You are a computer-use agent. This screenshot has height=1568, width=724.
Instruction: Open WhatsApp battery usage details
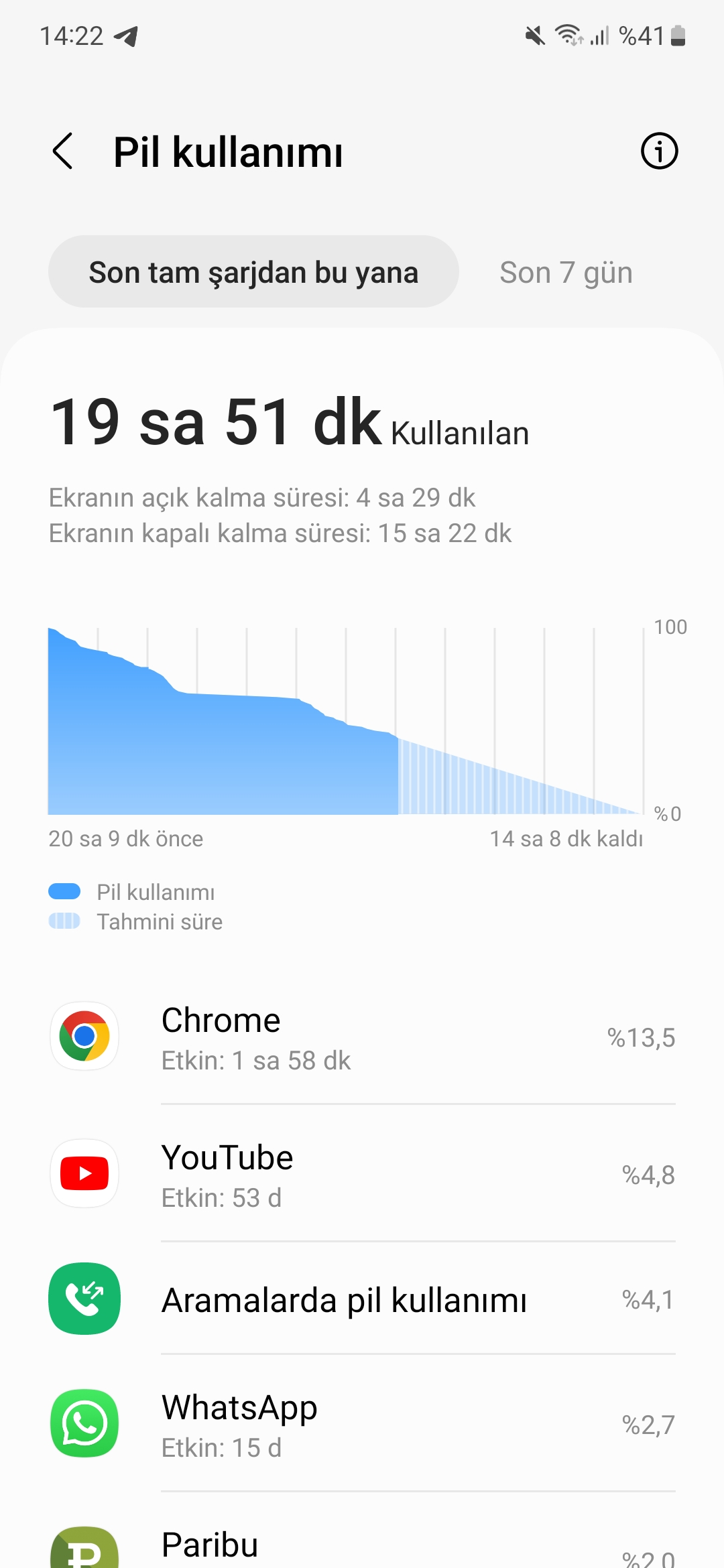coord(362,1424)
